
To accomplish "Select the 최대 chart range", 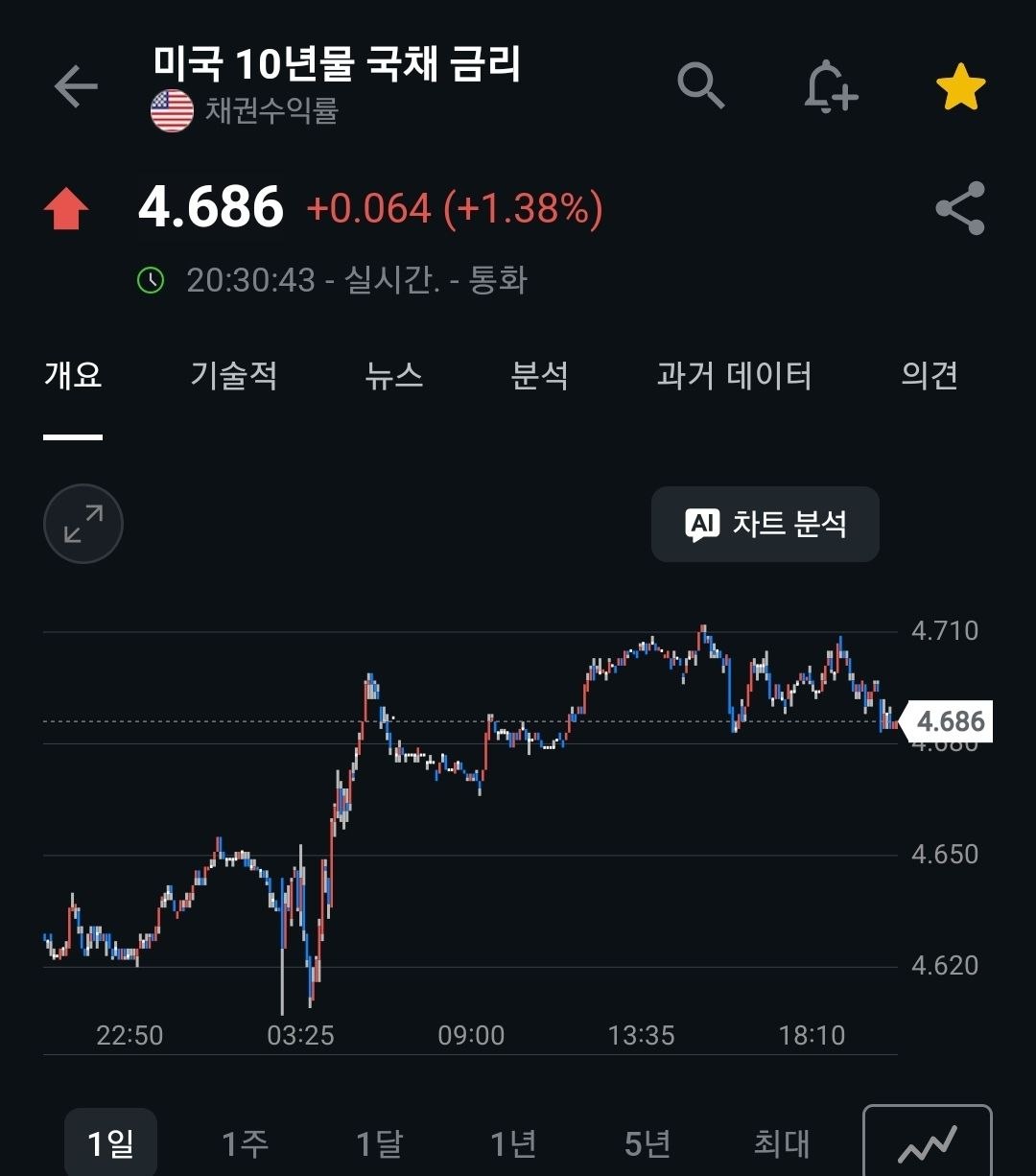I will (782, 1142).
